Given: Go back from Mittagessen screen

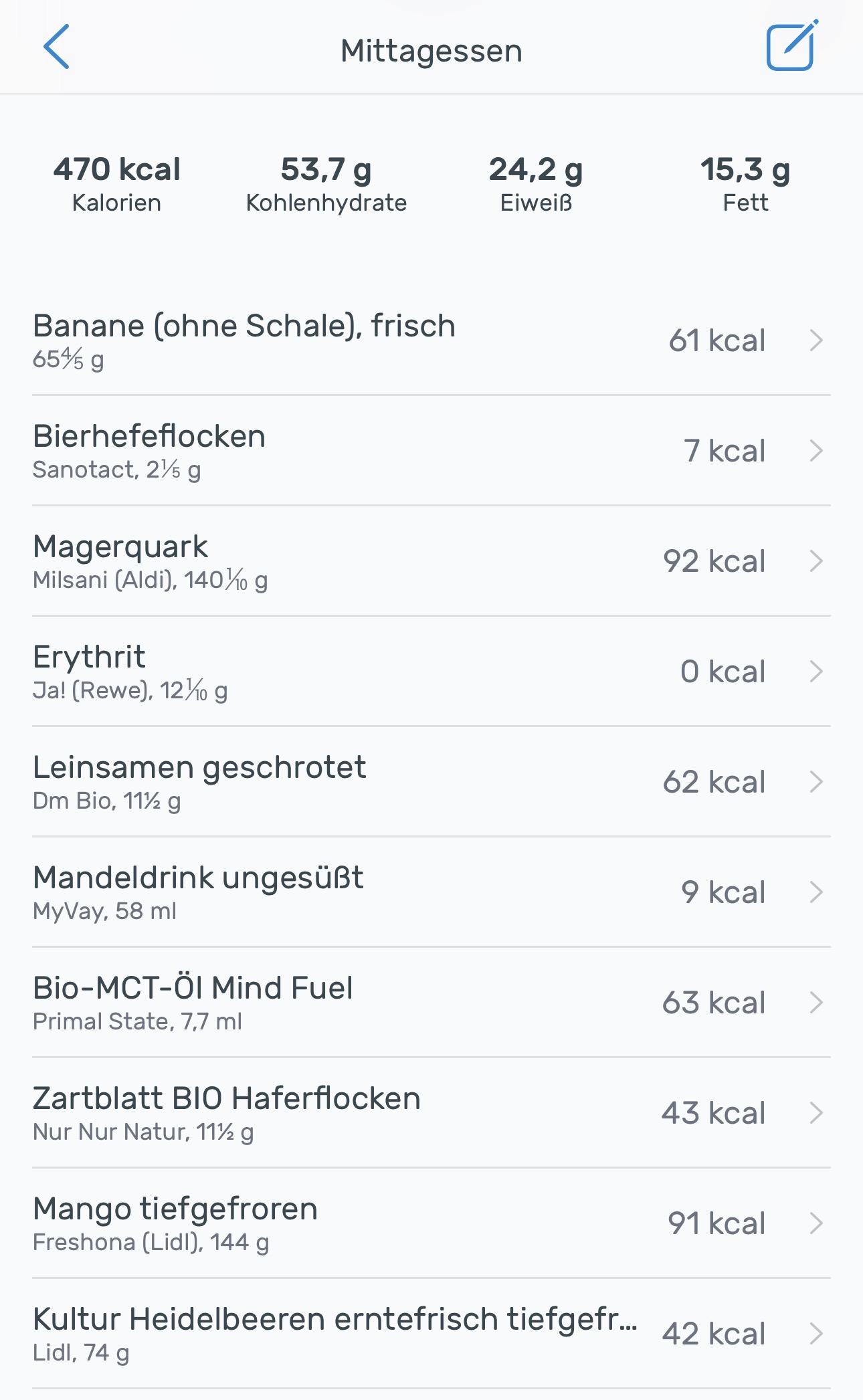Looking at the screenshot, I should pos(56,47).
